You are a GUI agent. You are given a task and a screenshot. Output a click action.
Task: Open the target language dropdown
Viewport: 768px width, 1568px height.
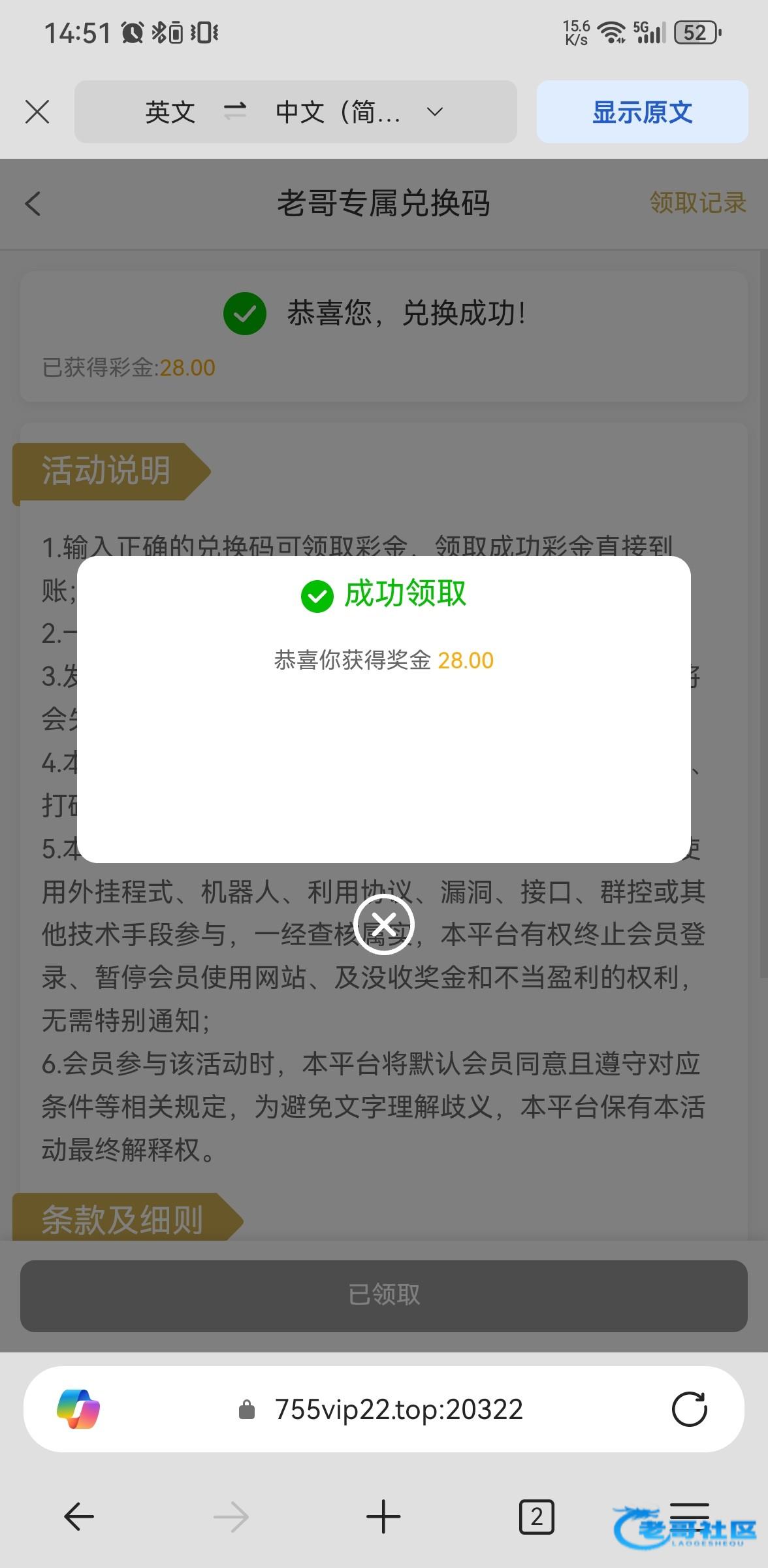click(434, 112)
